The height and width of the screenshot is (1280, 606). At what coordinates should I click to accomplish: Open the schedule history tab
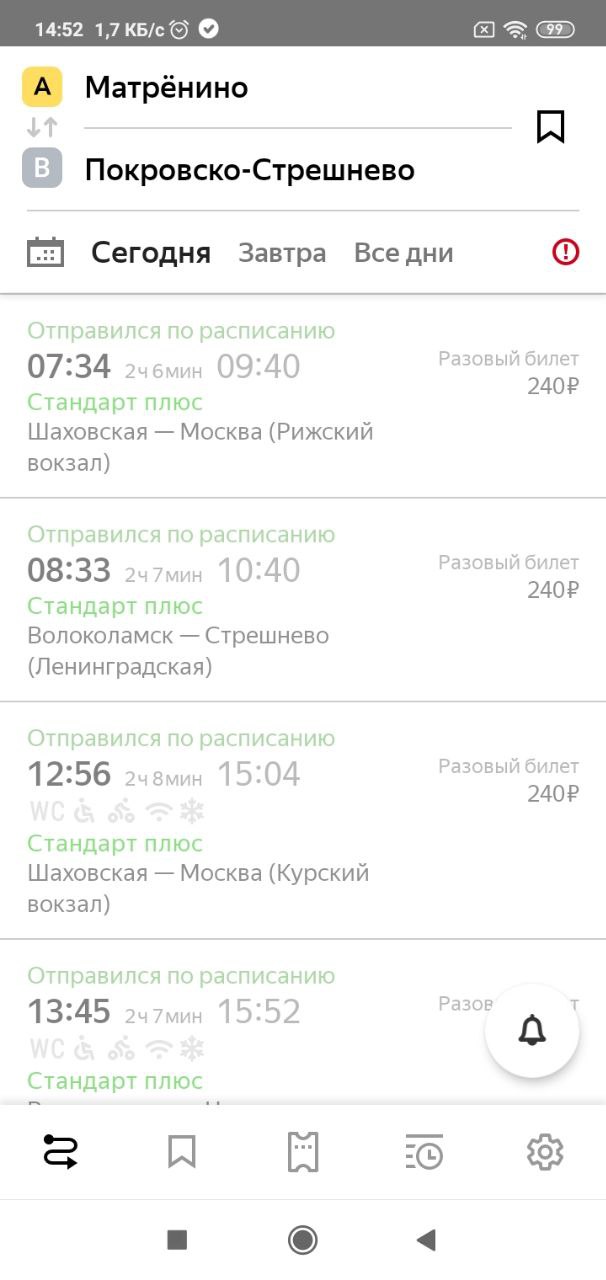(424, 1152)
